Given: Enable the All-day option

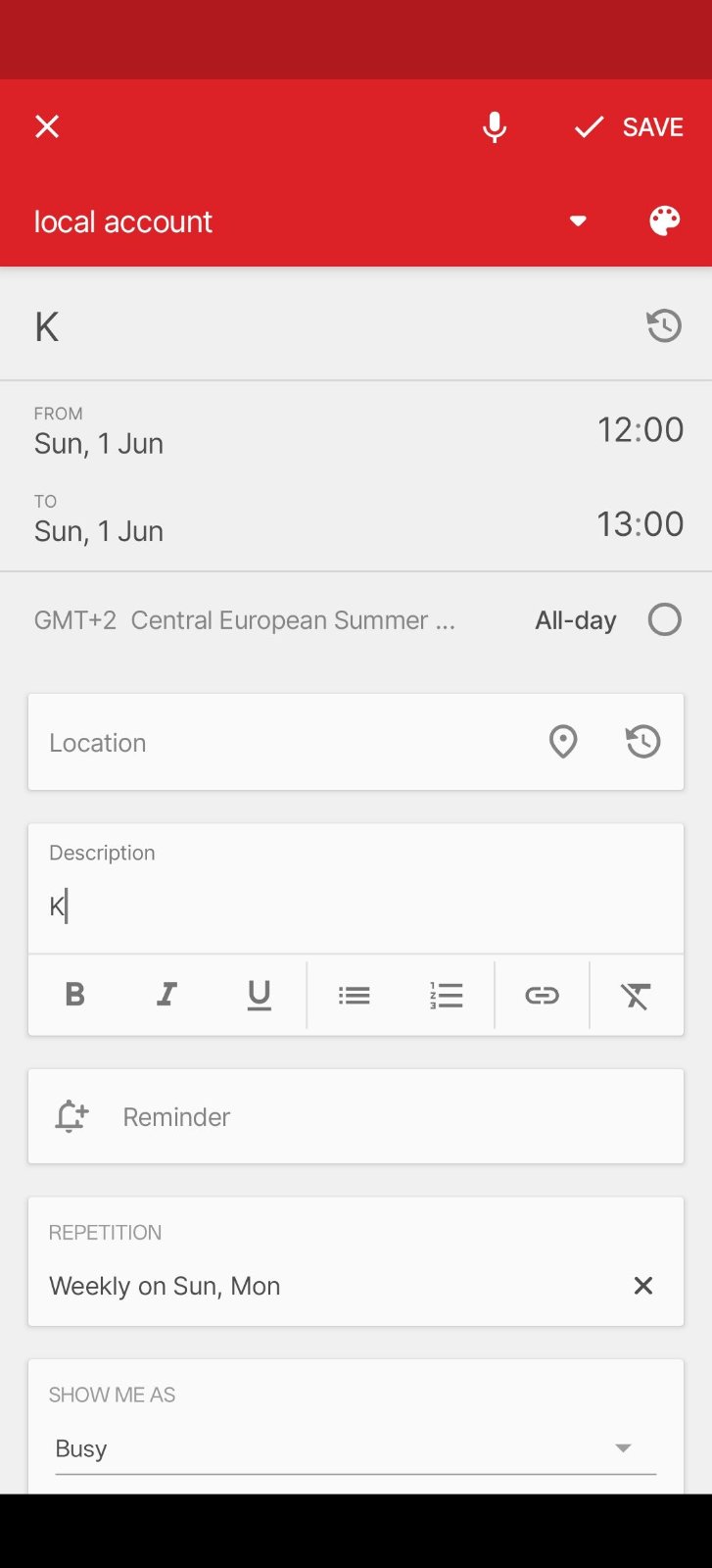Looking at the screenshot, I should click(664, 619).
